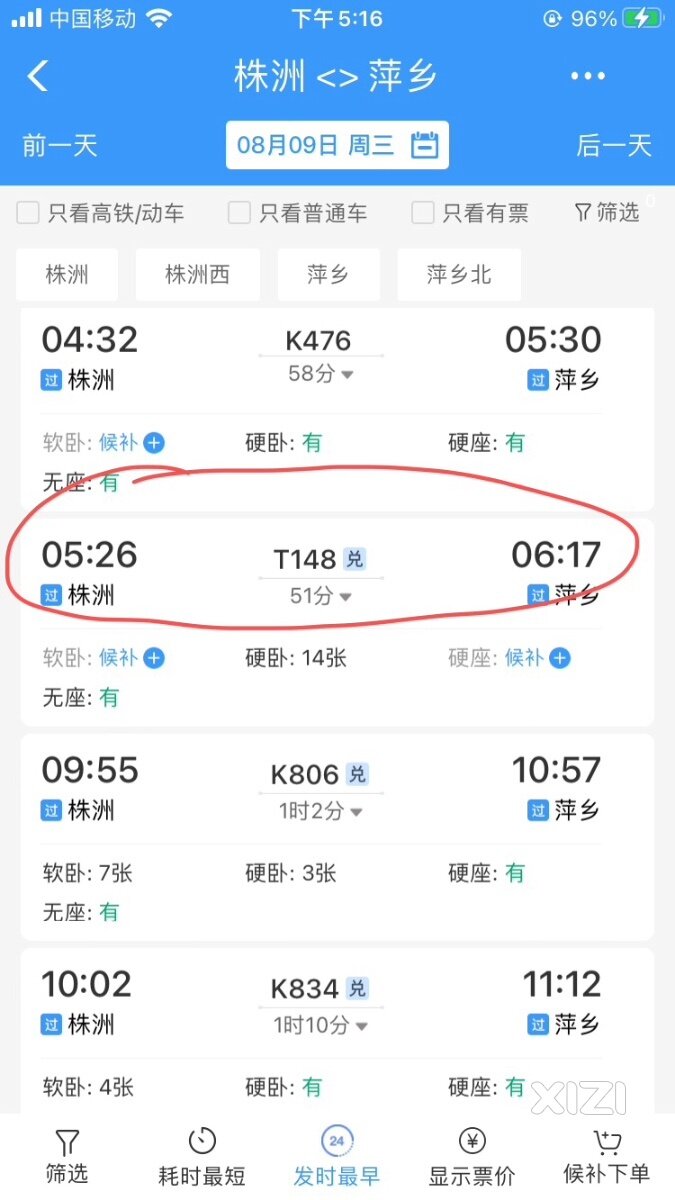
Task: Go back using the top-left arrow
Action: (x=38, y=76)
